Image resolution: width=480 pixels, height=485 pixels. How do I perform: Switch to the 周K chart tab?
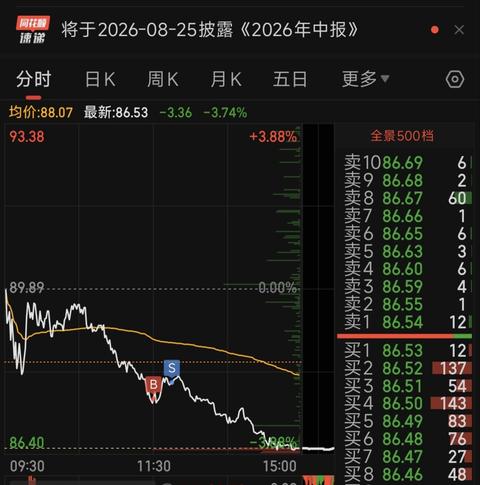click(163, 79)
